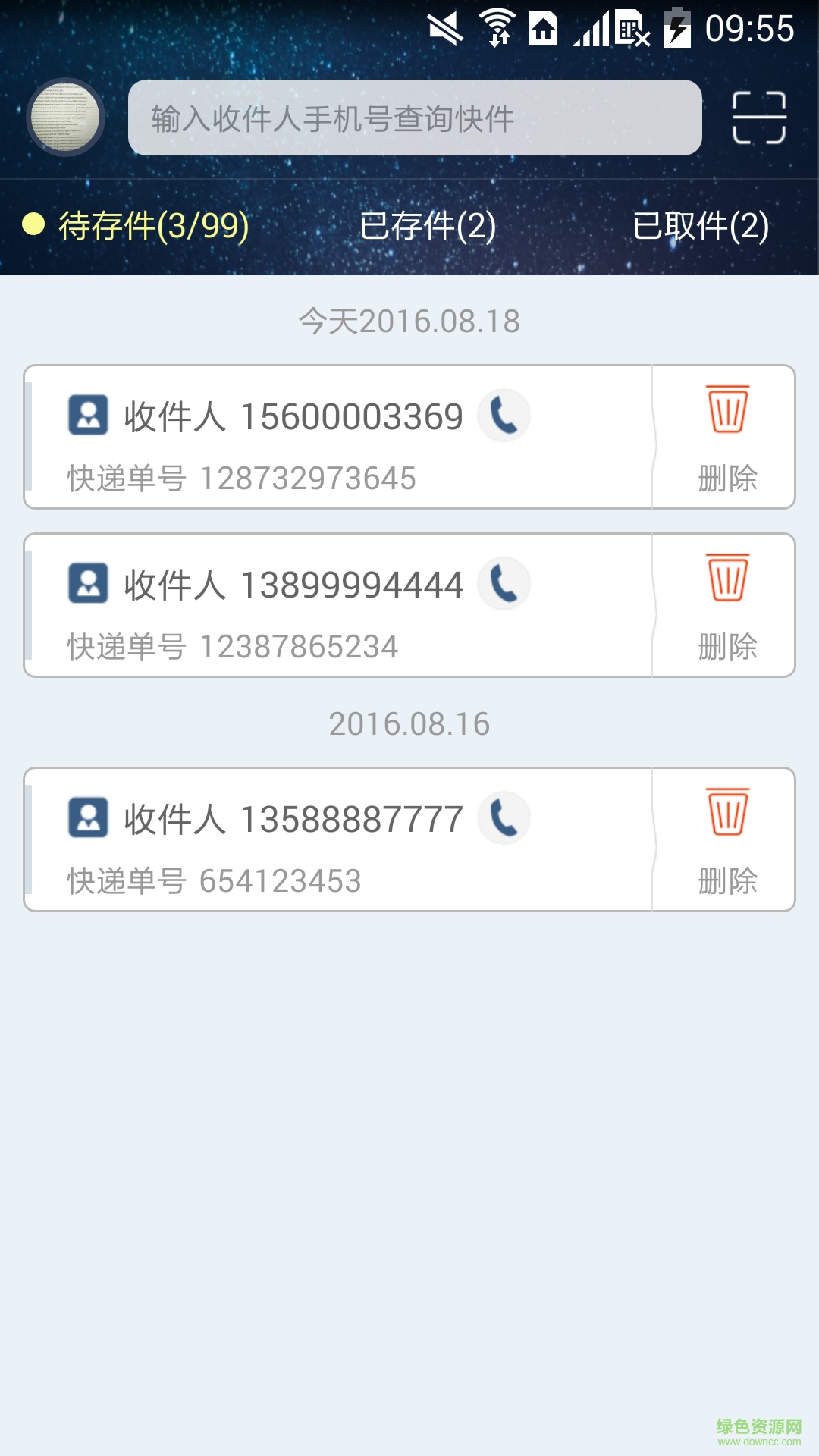Image resolution: width=819 pixels, height=1456 pixels.
Task: Call recipient 13588887777
Action: [504, 818]
